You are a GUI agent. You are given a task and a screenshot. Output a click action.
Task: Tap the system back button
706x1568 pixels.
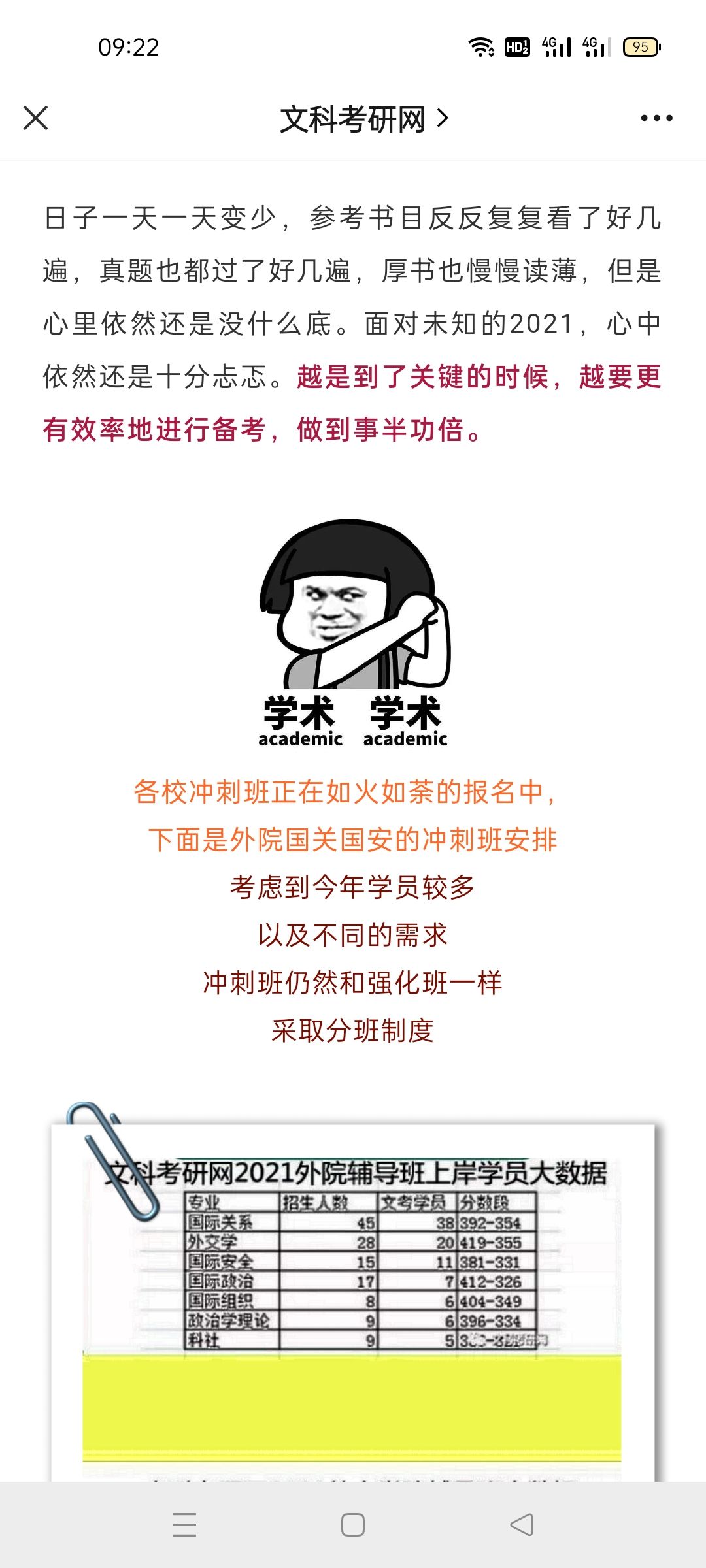point(522,1525)
